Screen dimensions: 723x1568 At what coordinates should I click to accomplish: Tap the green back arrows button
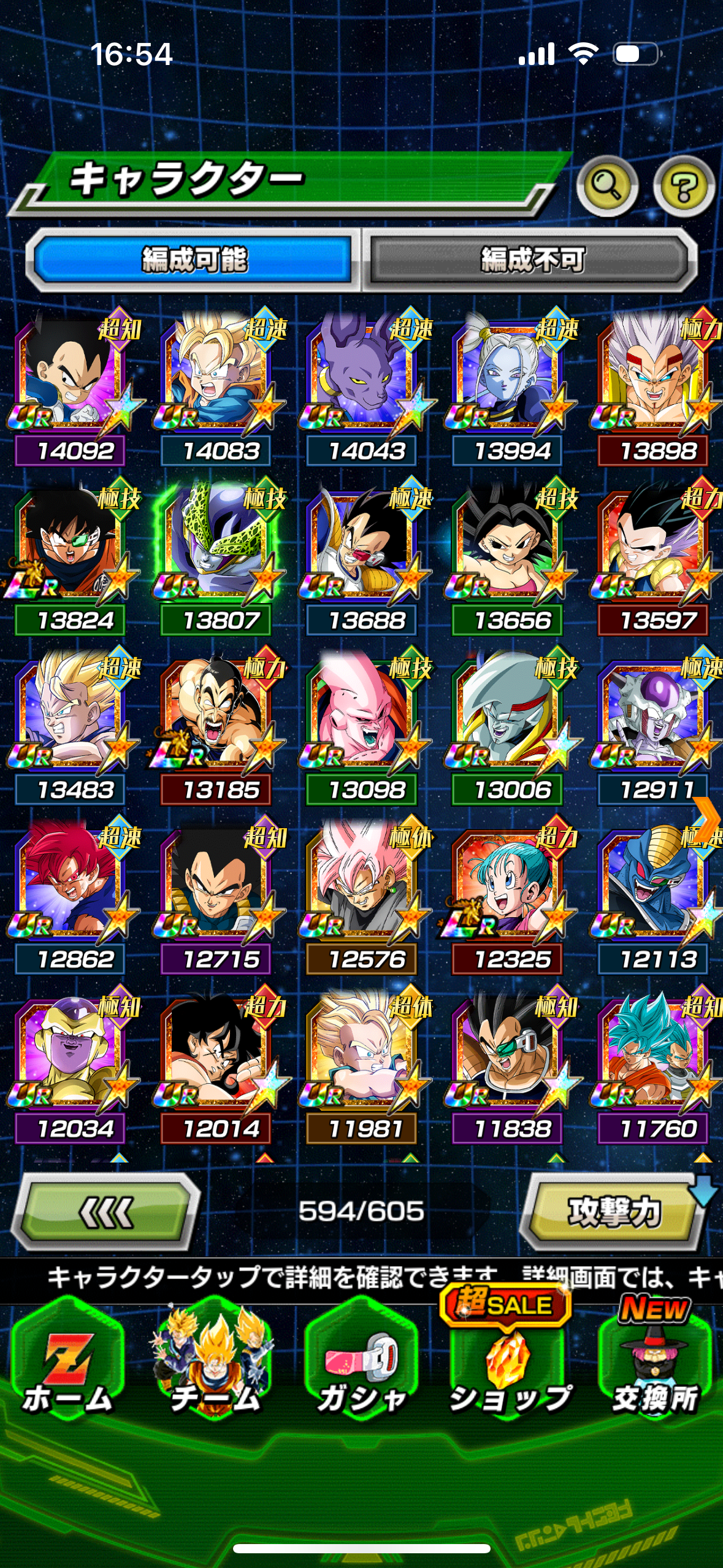pos(106,1212)
